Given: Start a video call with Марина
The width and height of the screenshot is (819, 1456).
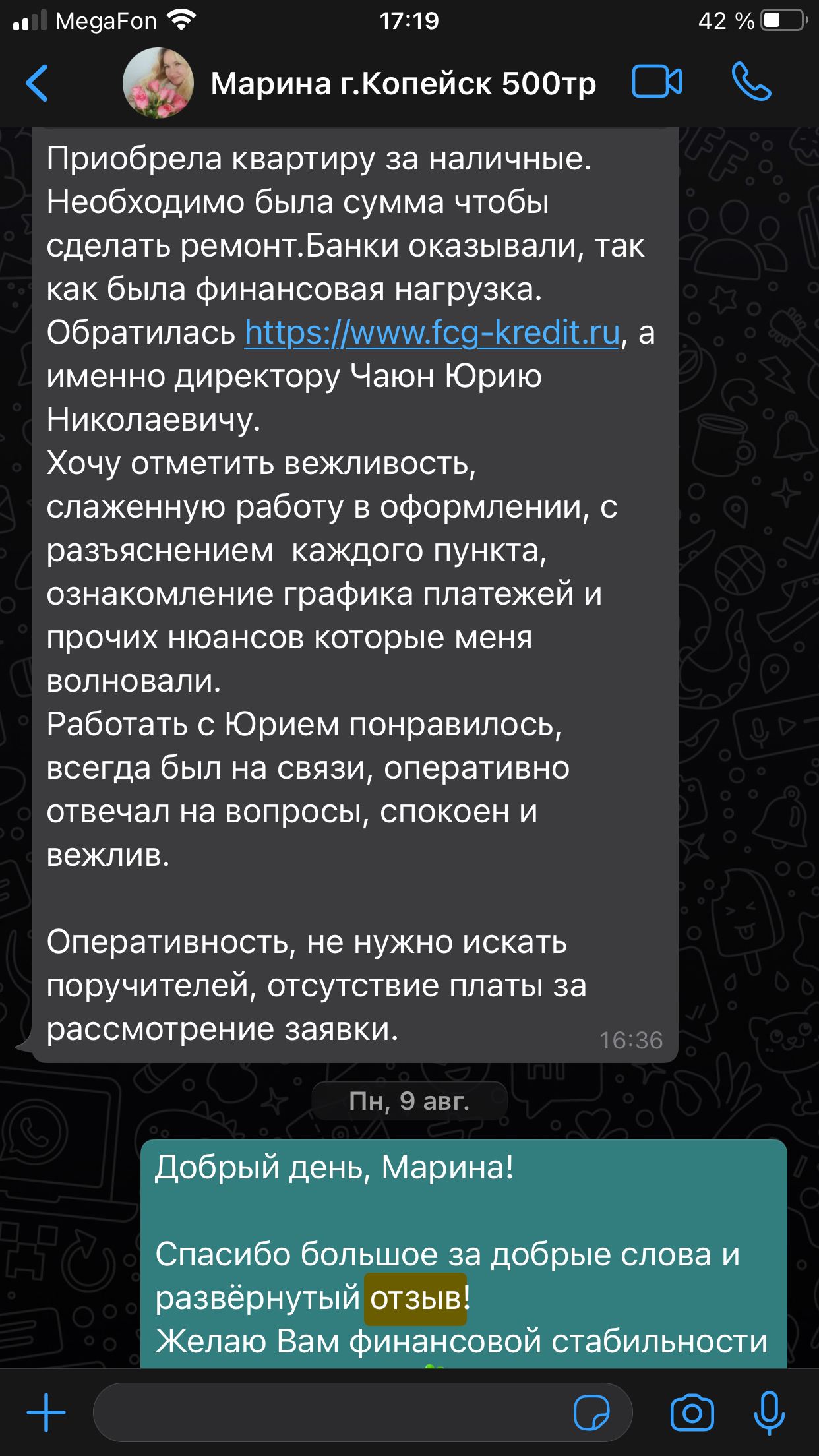Looking at the screenshot, I should point(656,82).
